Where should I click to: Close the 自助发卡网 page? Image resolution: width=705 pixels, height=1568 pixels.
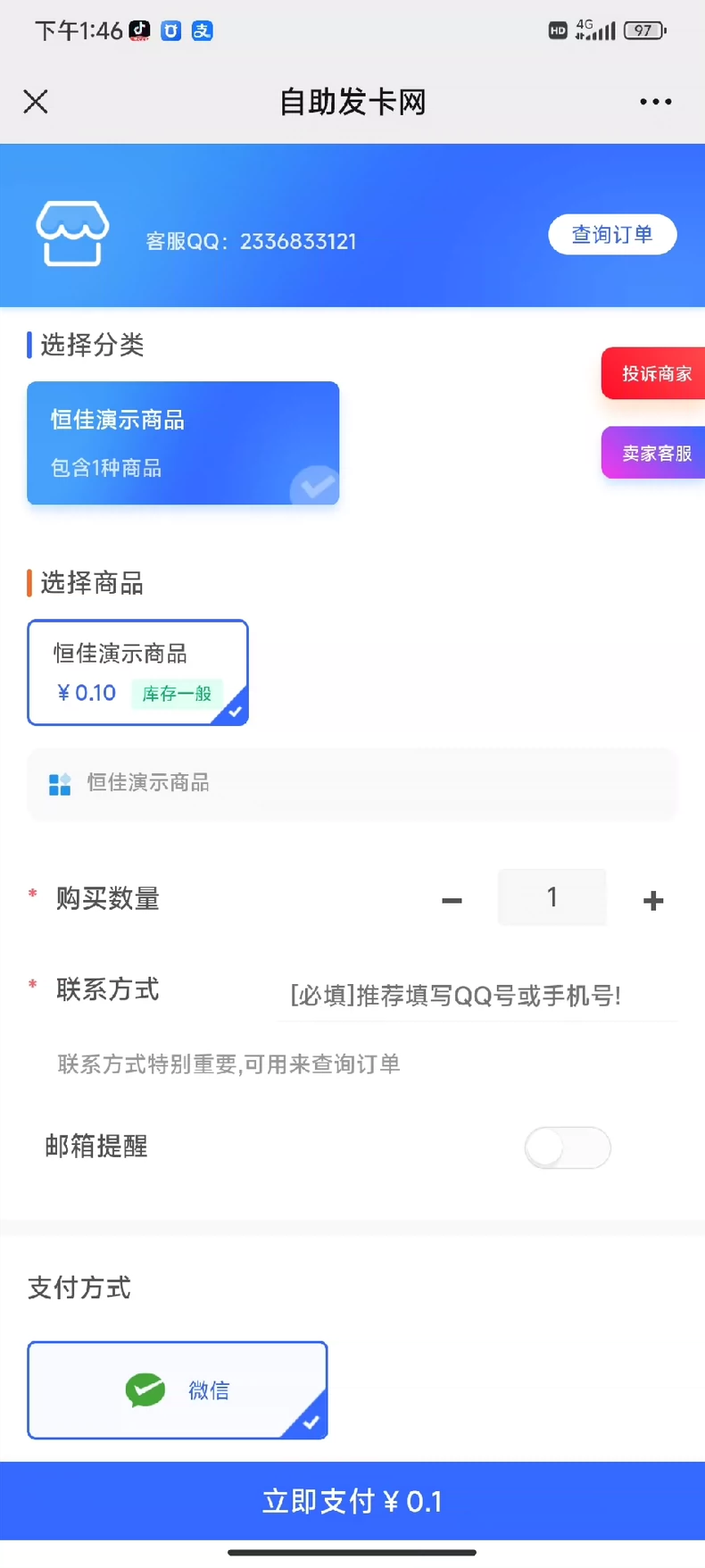pos(36,102)
